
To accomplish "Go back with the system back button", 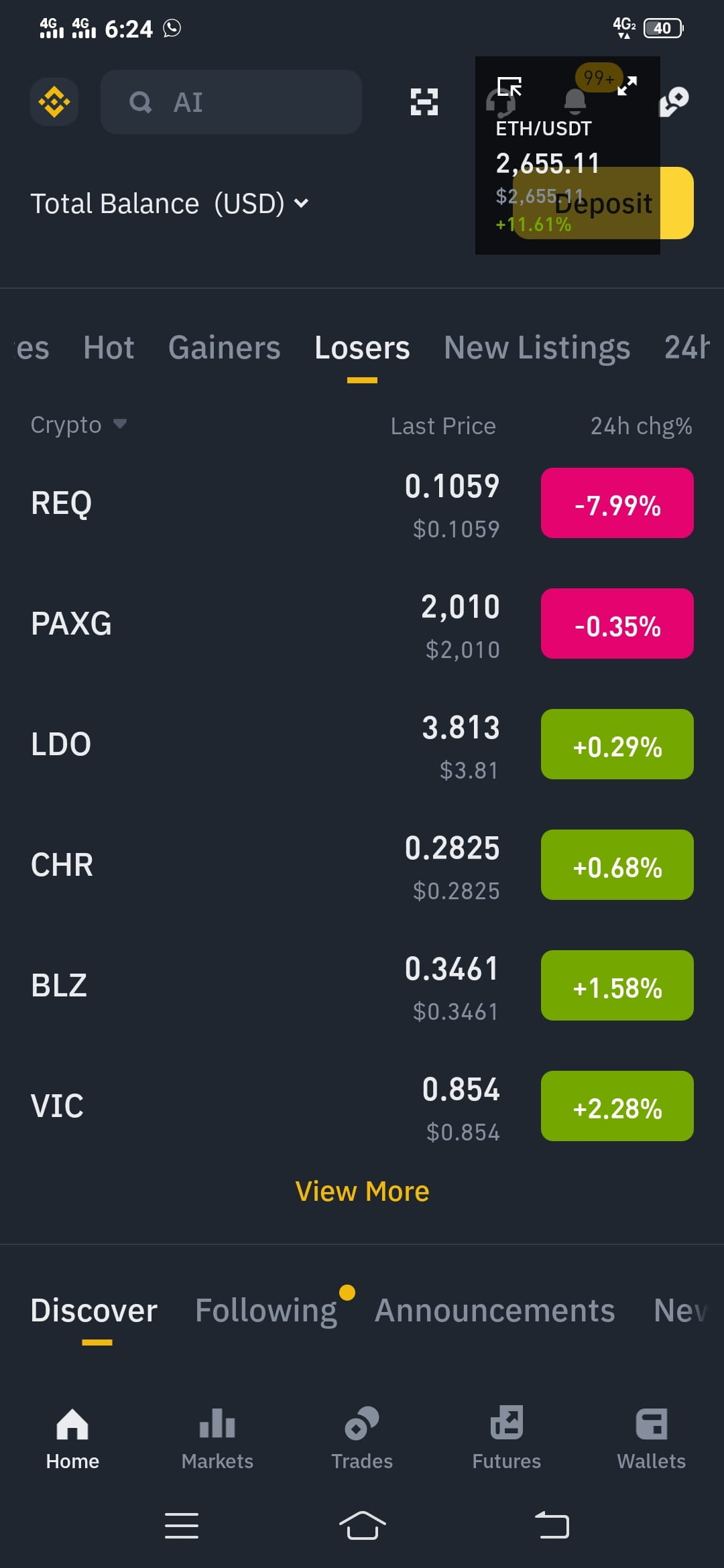I will pyautogui.click(x=552, y=1526).
